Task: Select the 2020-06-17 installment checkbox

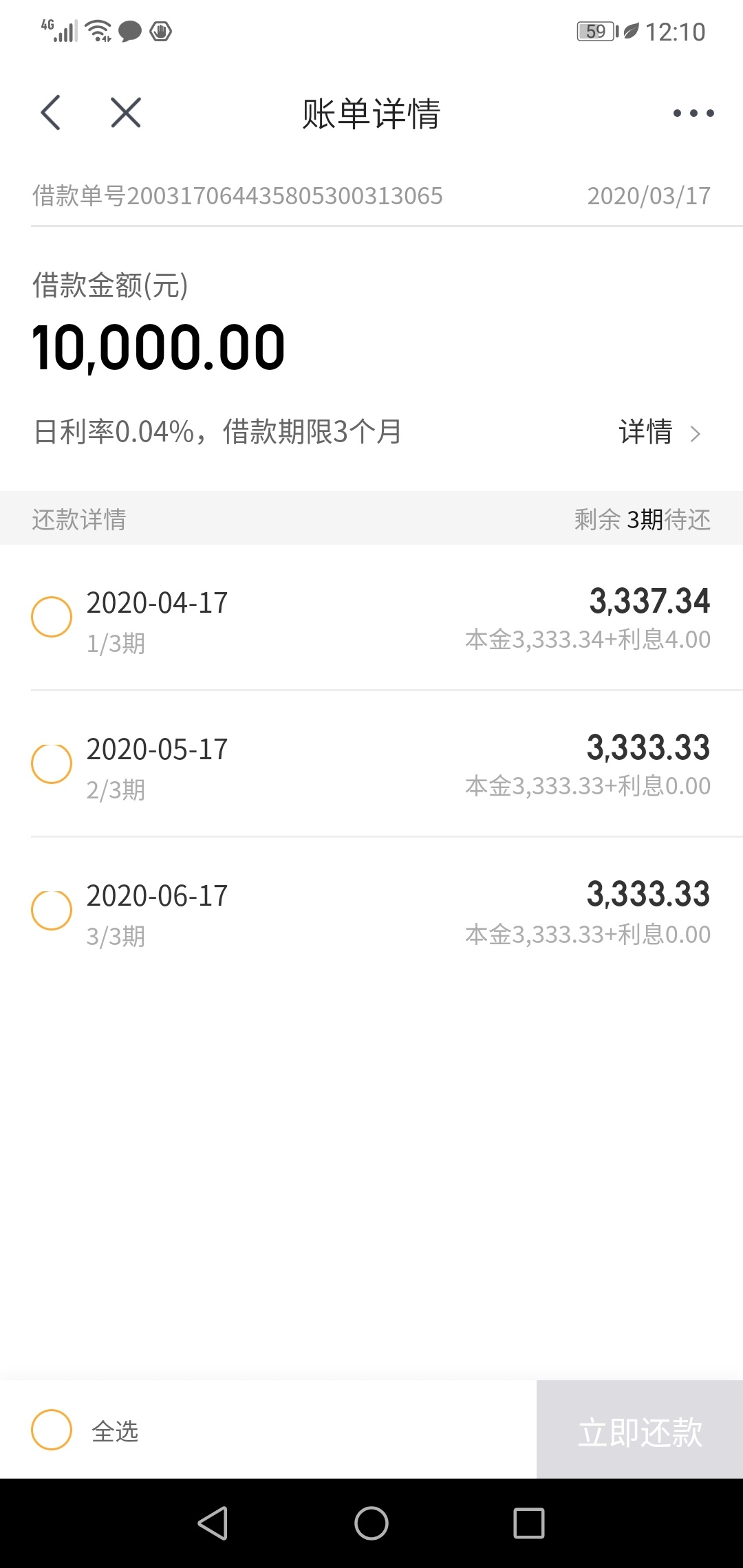Action: pyautogui.click(x=52, y=910)
